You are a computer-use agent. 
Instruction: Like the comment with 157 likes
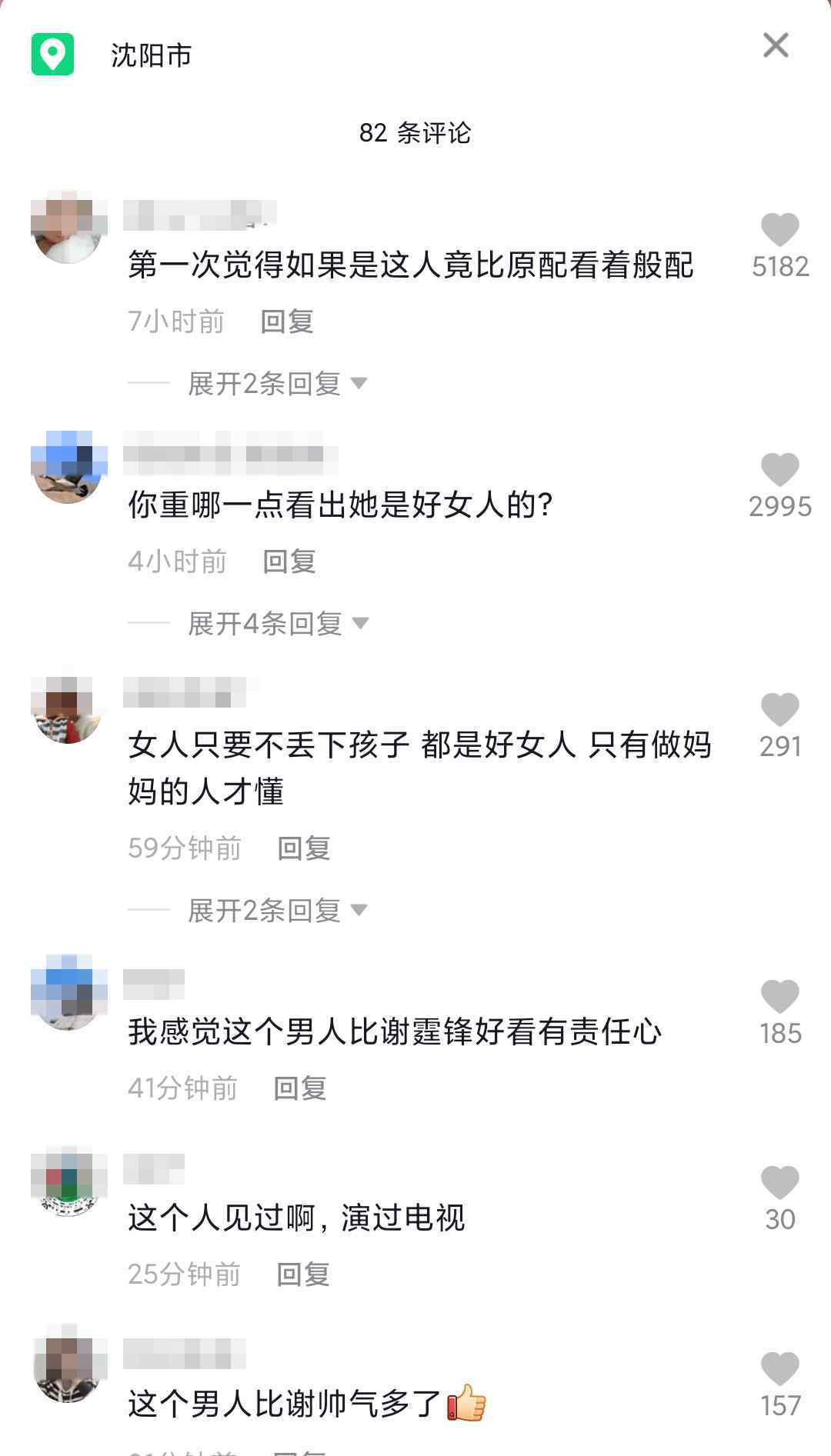779,1369
